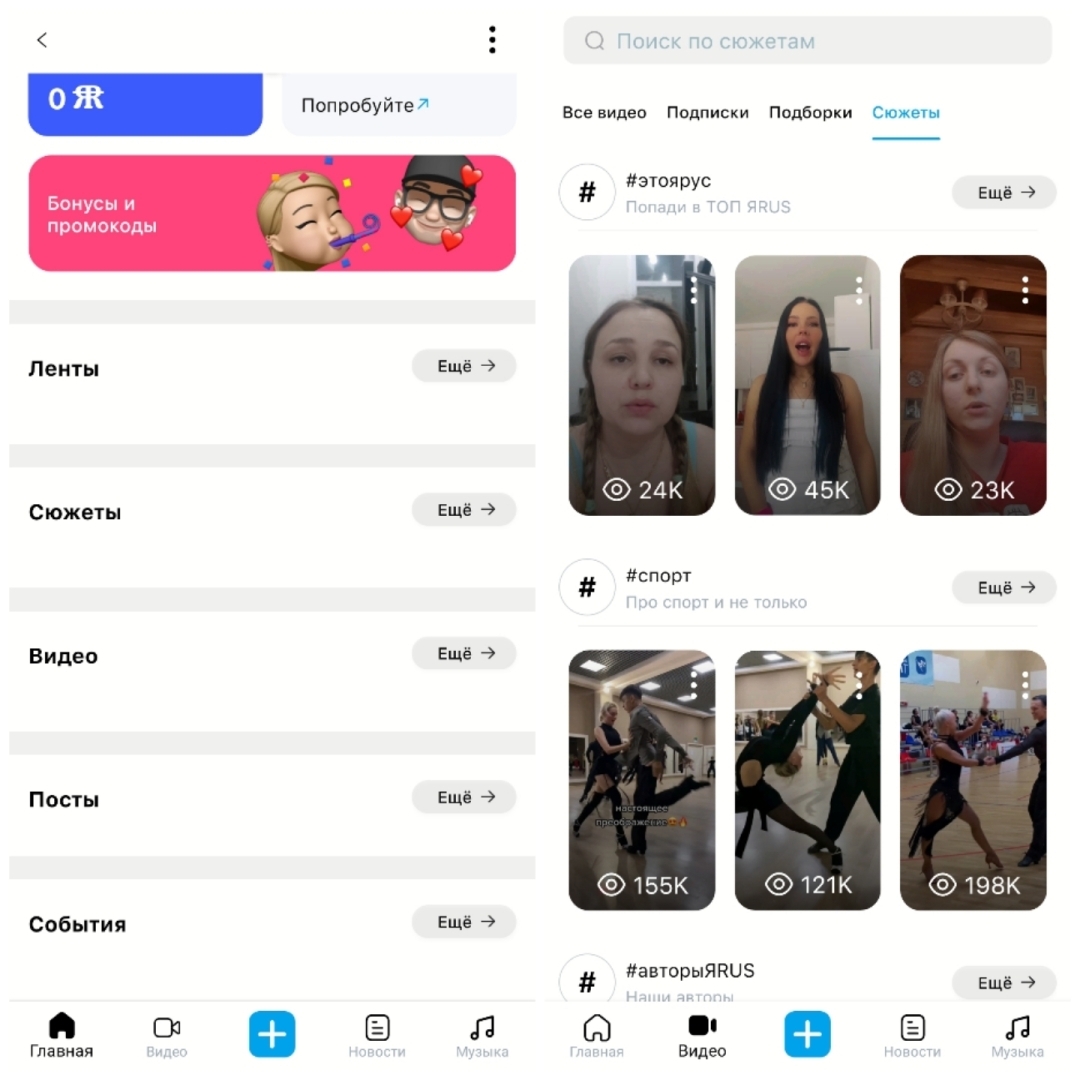The image size is (1080, 1080).
Task: Go back using the top arrow
Action: click(42, 40)
